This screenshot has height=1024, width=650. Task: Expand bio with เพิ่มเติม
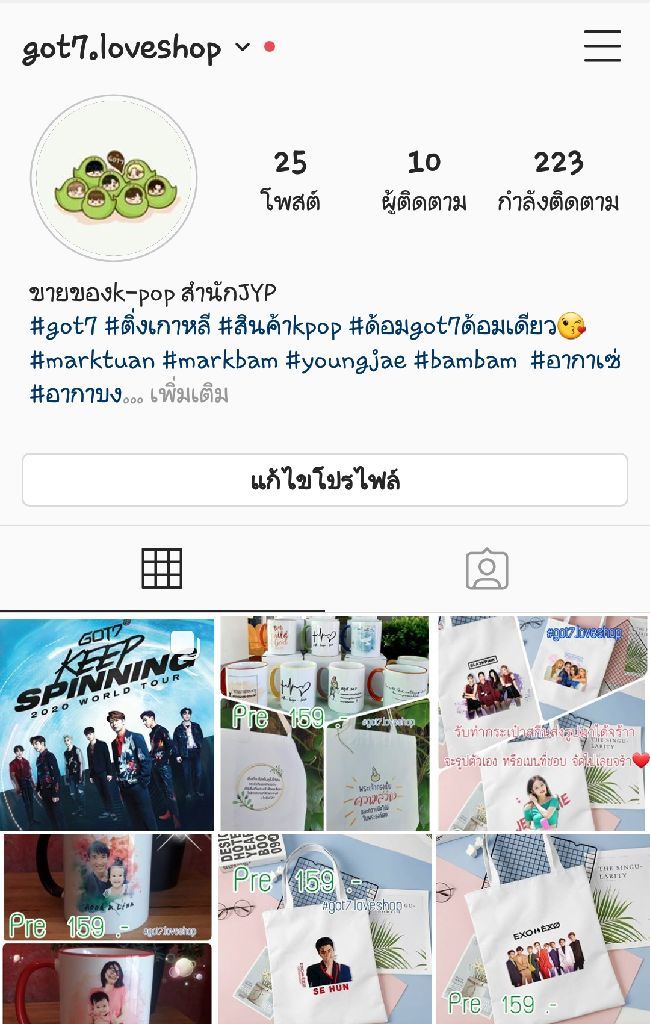pyautogui.click(x=189, y=394)
